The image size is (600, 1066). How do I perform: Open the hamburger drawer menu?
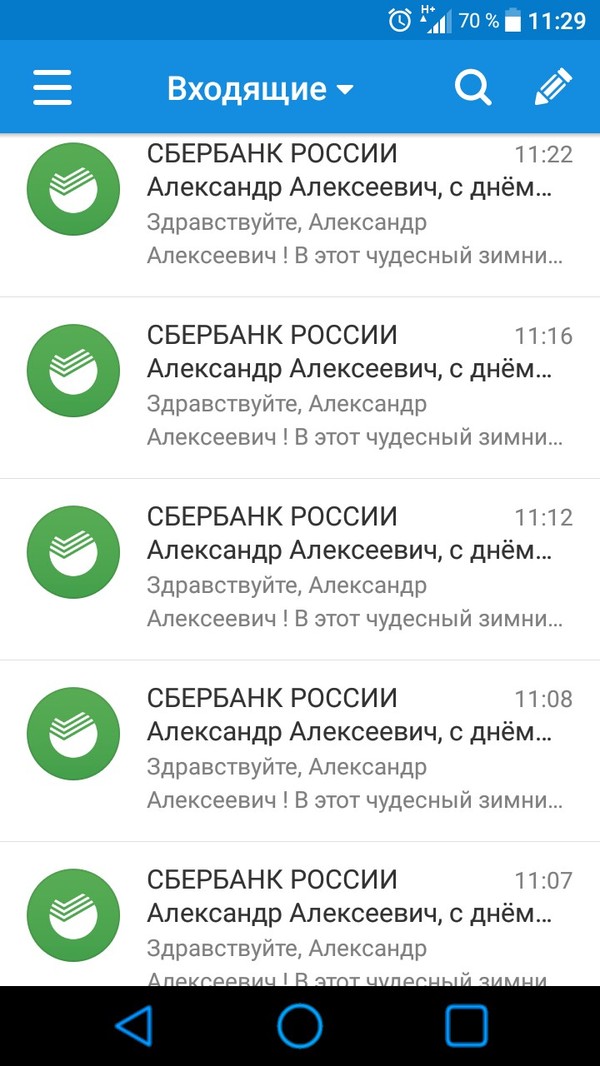(52, 88)
